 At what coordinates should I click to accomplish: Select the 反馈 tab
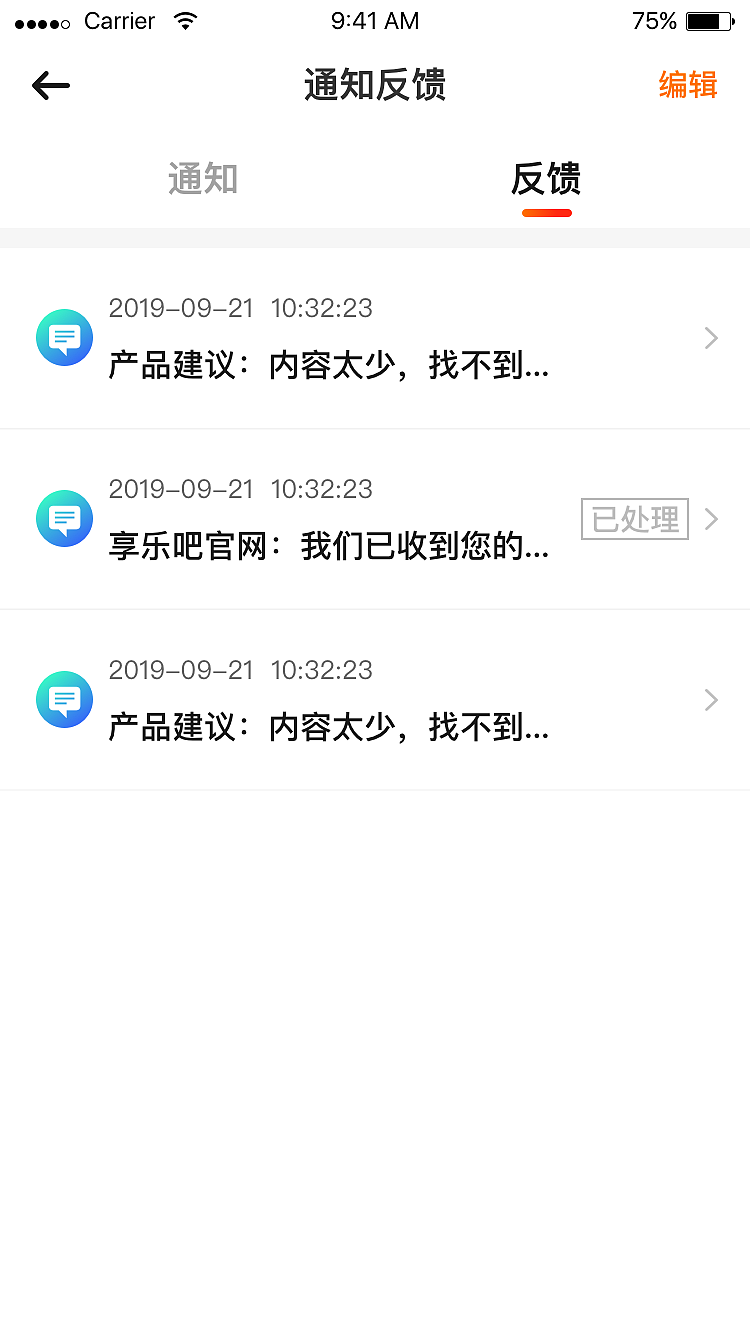(x=546, y=180)
